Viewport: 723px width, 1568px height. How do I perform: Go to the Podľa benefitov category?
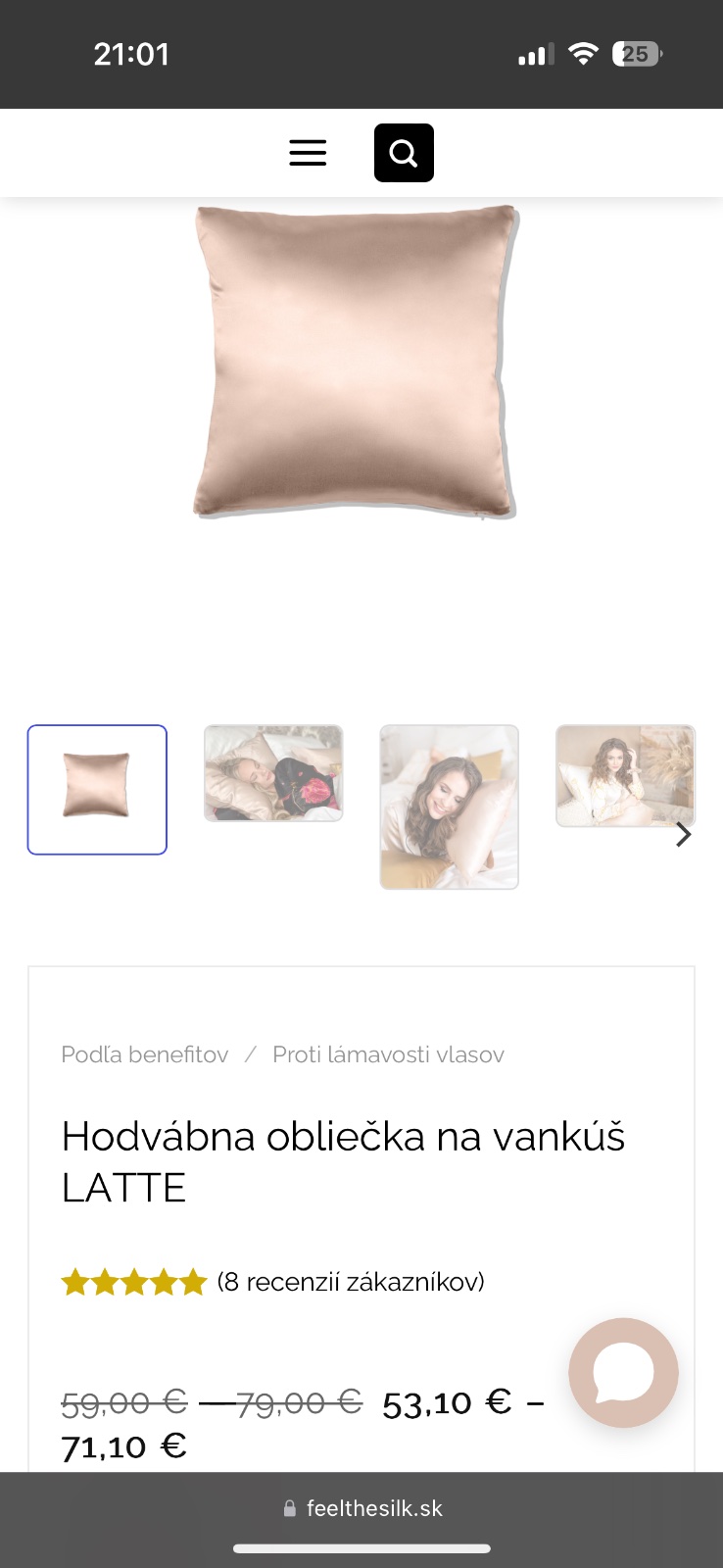tap(145, 1054)
